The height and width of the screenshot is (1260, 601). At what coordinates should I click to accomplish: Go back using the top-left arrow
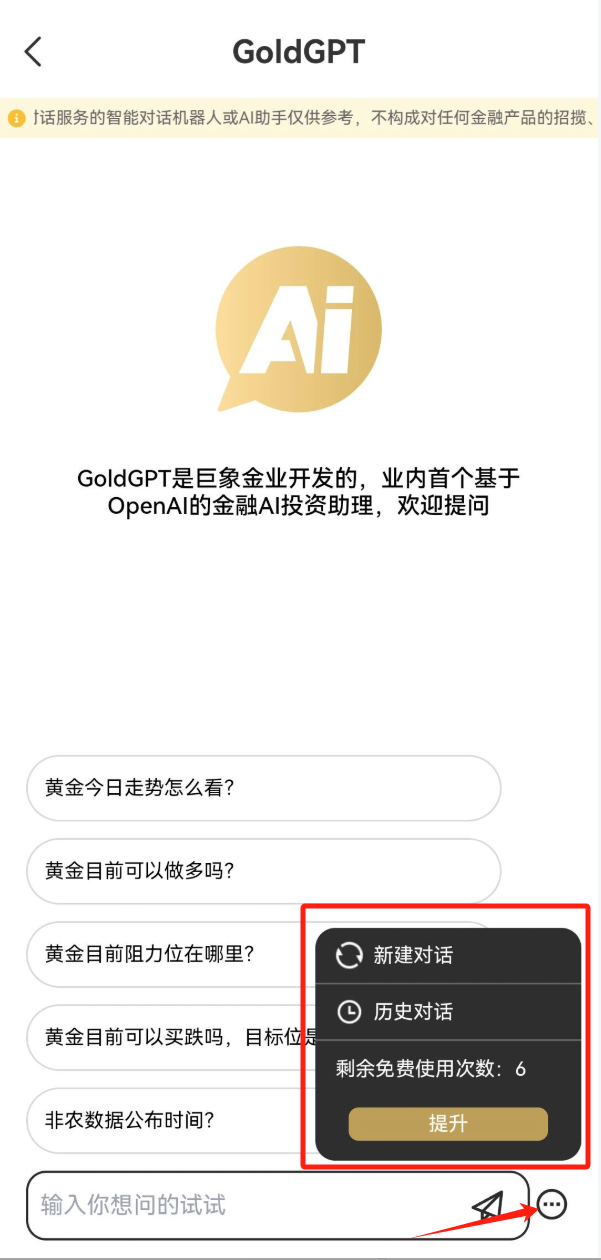point(33,51)
